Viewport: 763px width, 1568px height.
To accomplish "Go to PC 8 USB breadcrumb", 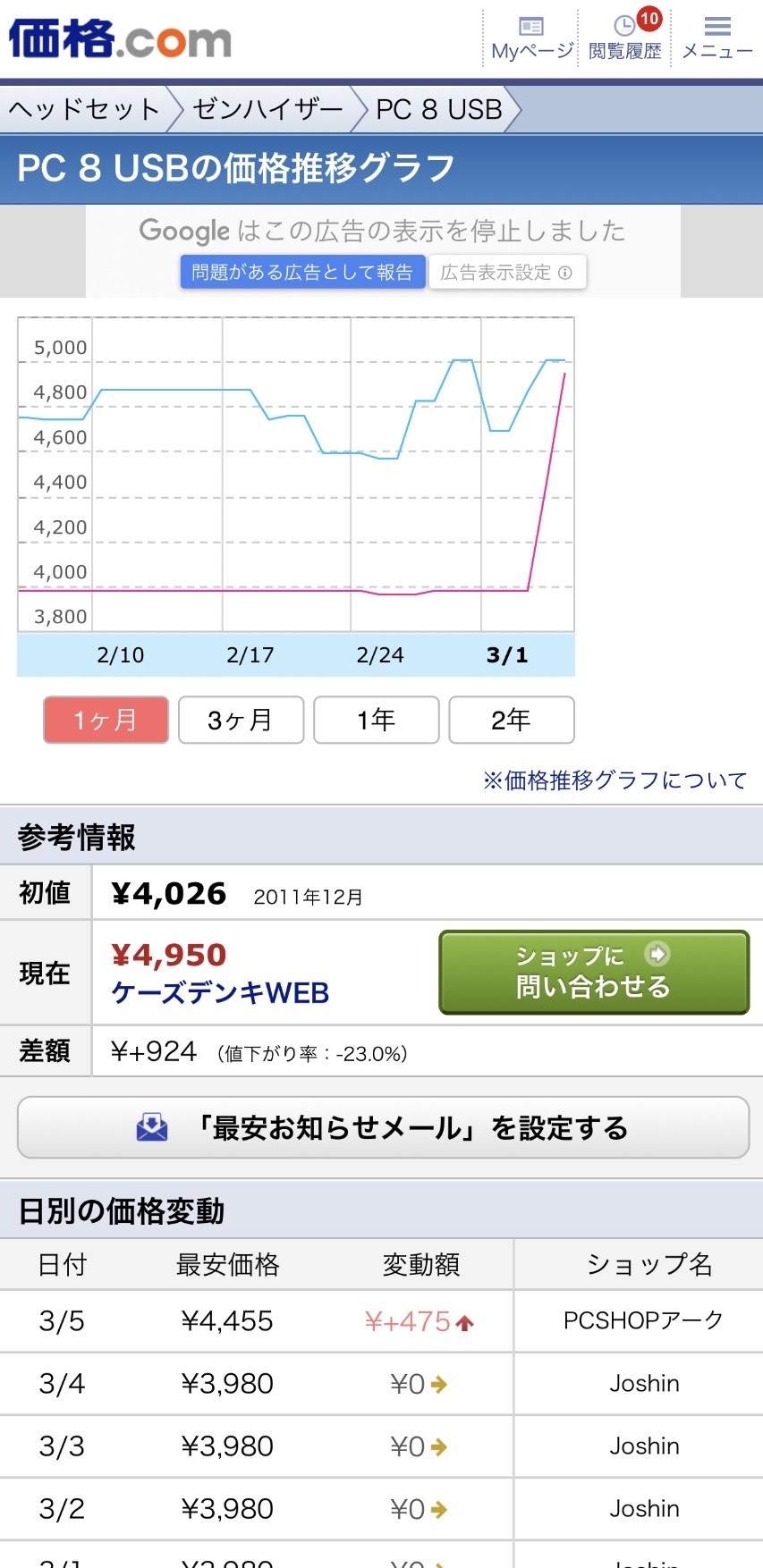I will point(438,109).
